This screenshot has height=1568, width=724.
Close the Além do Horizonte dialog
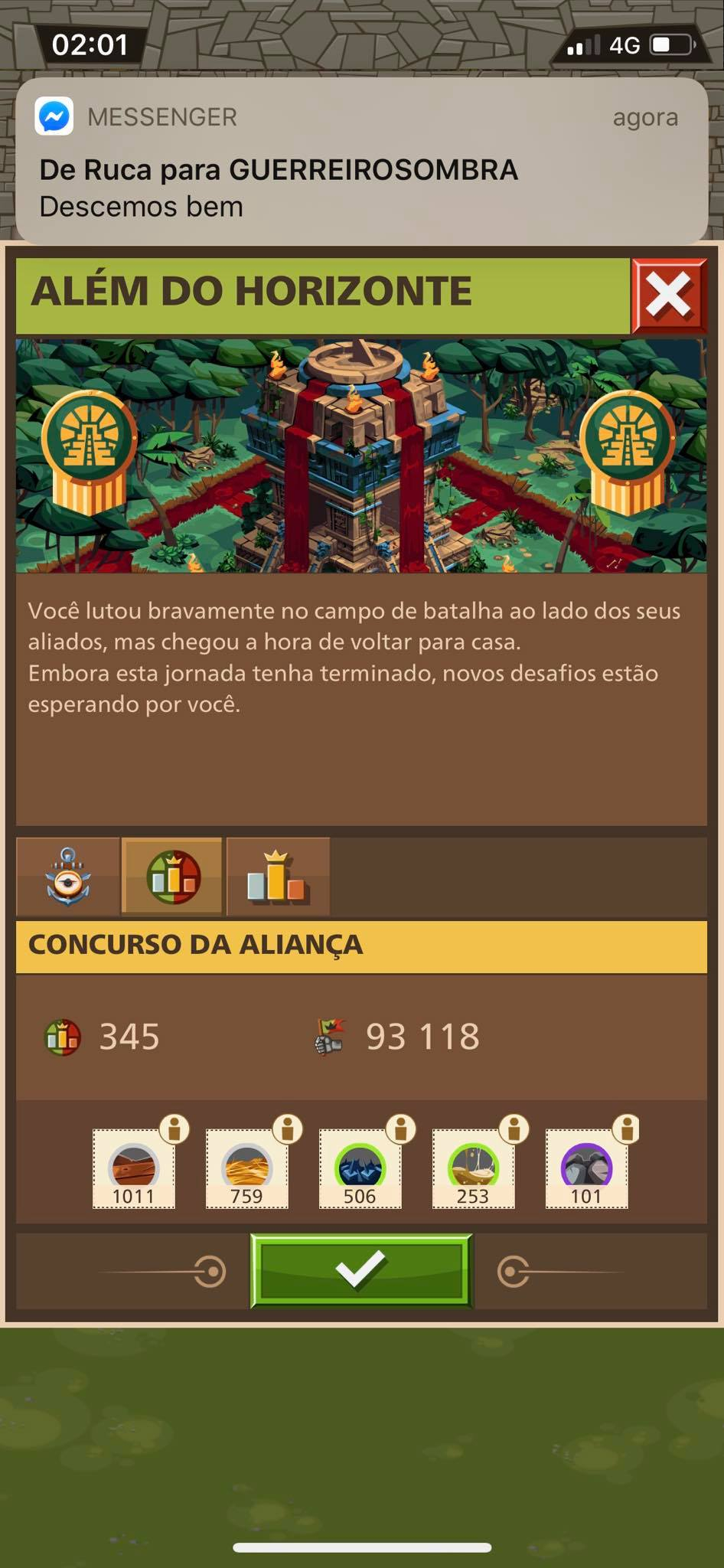[x=668, y=296]
